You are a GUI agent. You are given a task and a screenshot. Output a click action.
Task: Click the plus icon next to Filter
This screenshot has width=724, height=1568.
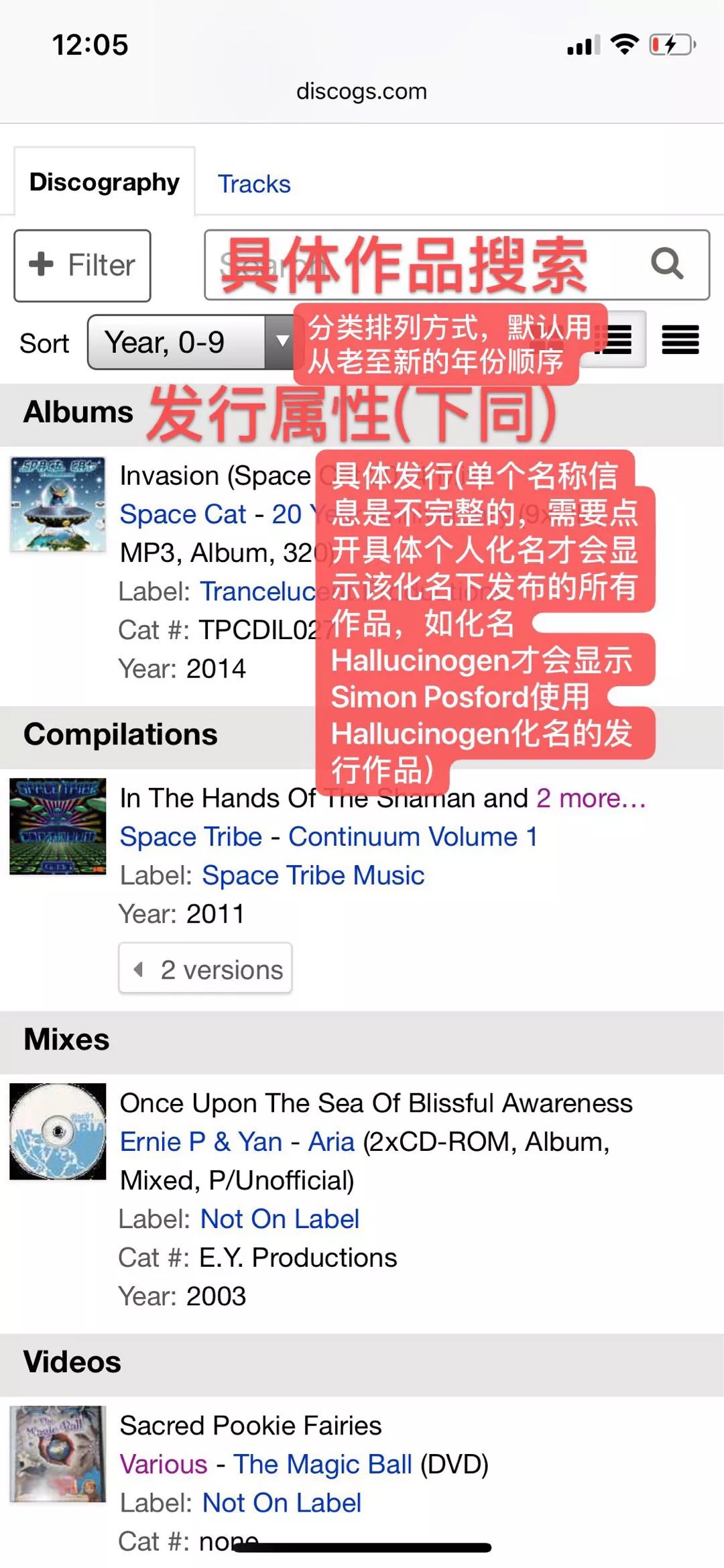40,264
